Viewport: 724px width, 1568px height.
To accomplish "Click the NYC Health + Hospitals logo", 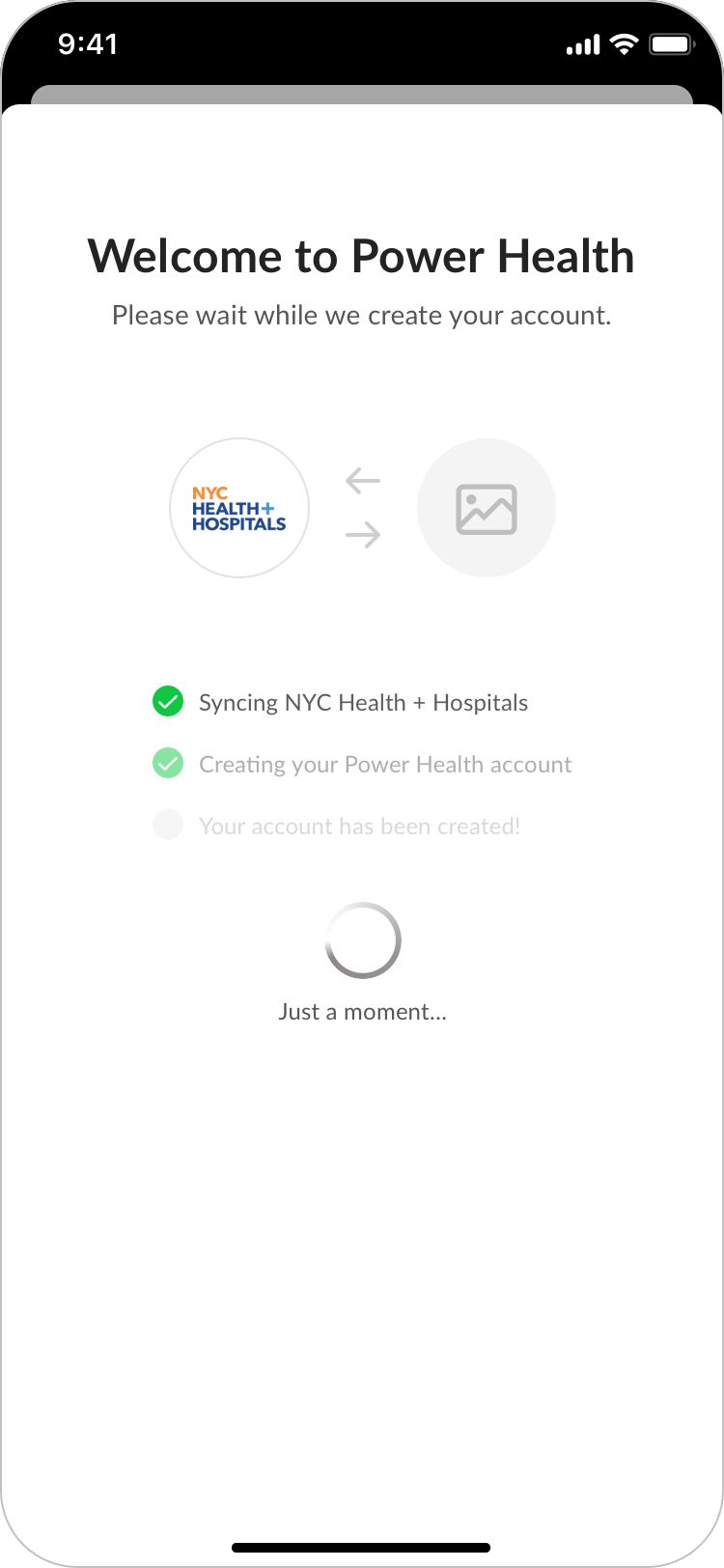I will coord(239,508).
